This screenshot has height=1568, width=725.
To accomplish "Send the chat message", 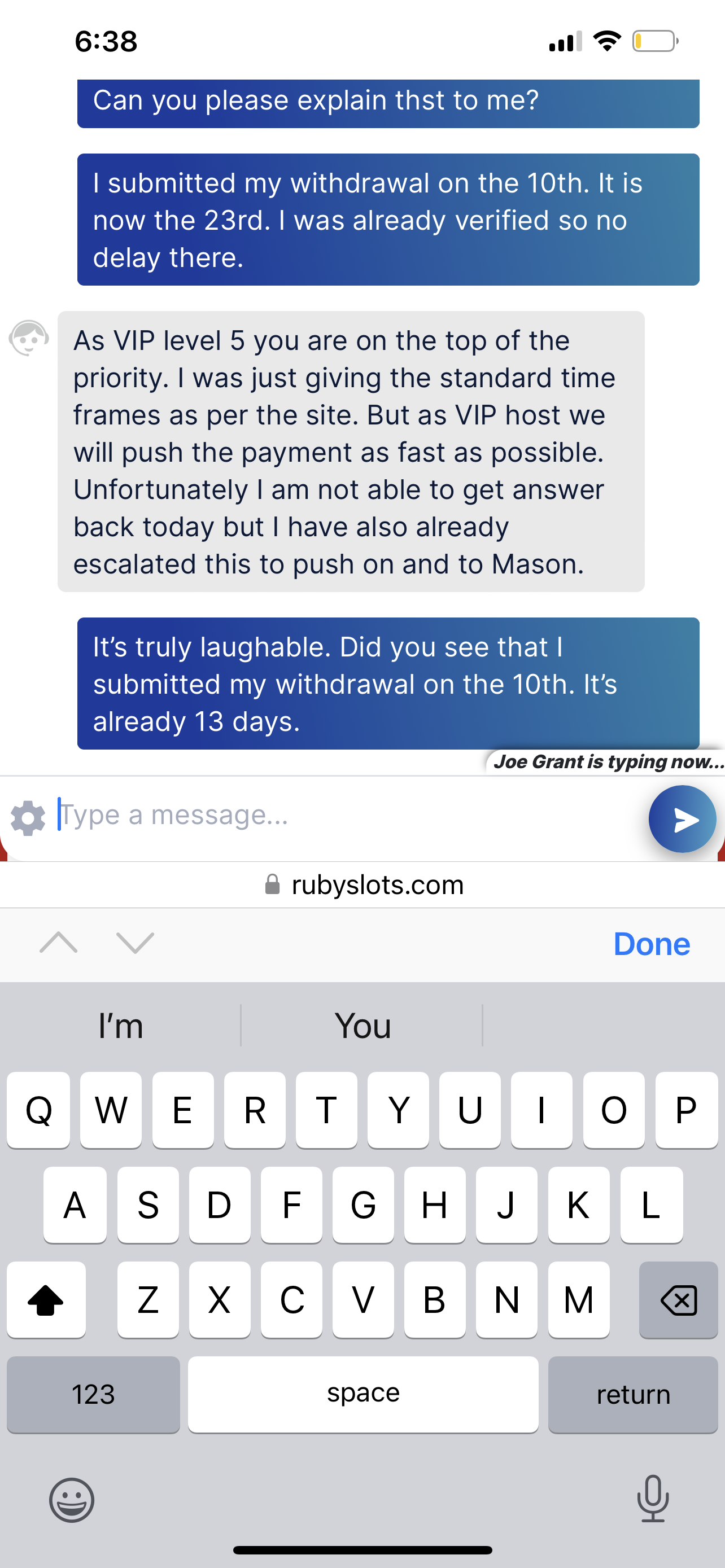I will 682,820.
